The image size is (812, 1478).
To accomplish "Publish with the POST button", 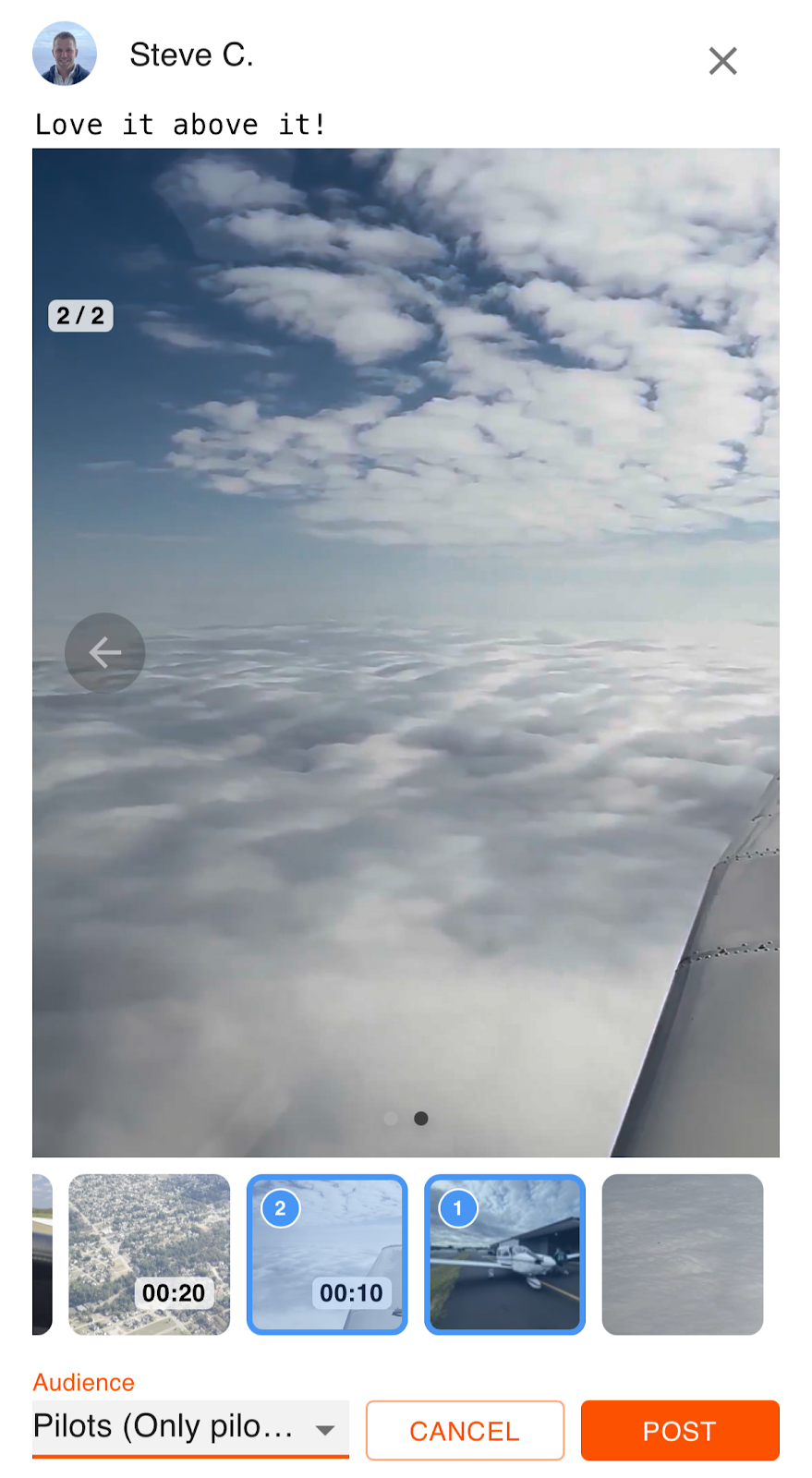I will (x=679, y=1430).
